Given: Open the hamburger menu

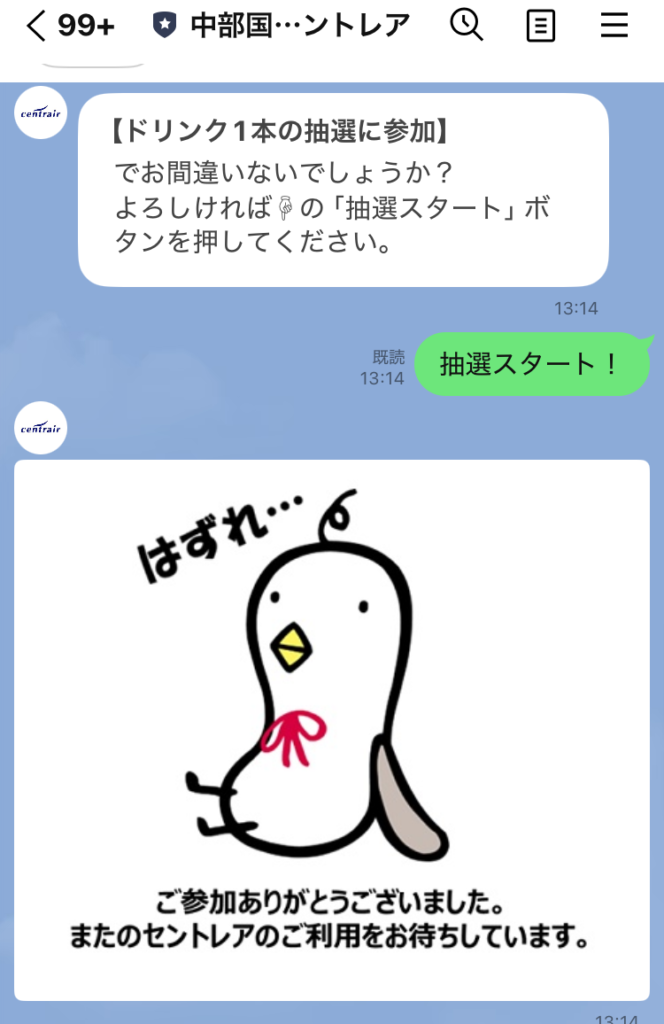Looking at the screenshot, I should tap(614, 26).
